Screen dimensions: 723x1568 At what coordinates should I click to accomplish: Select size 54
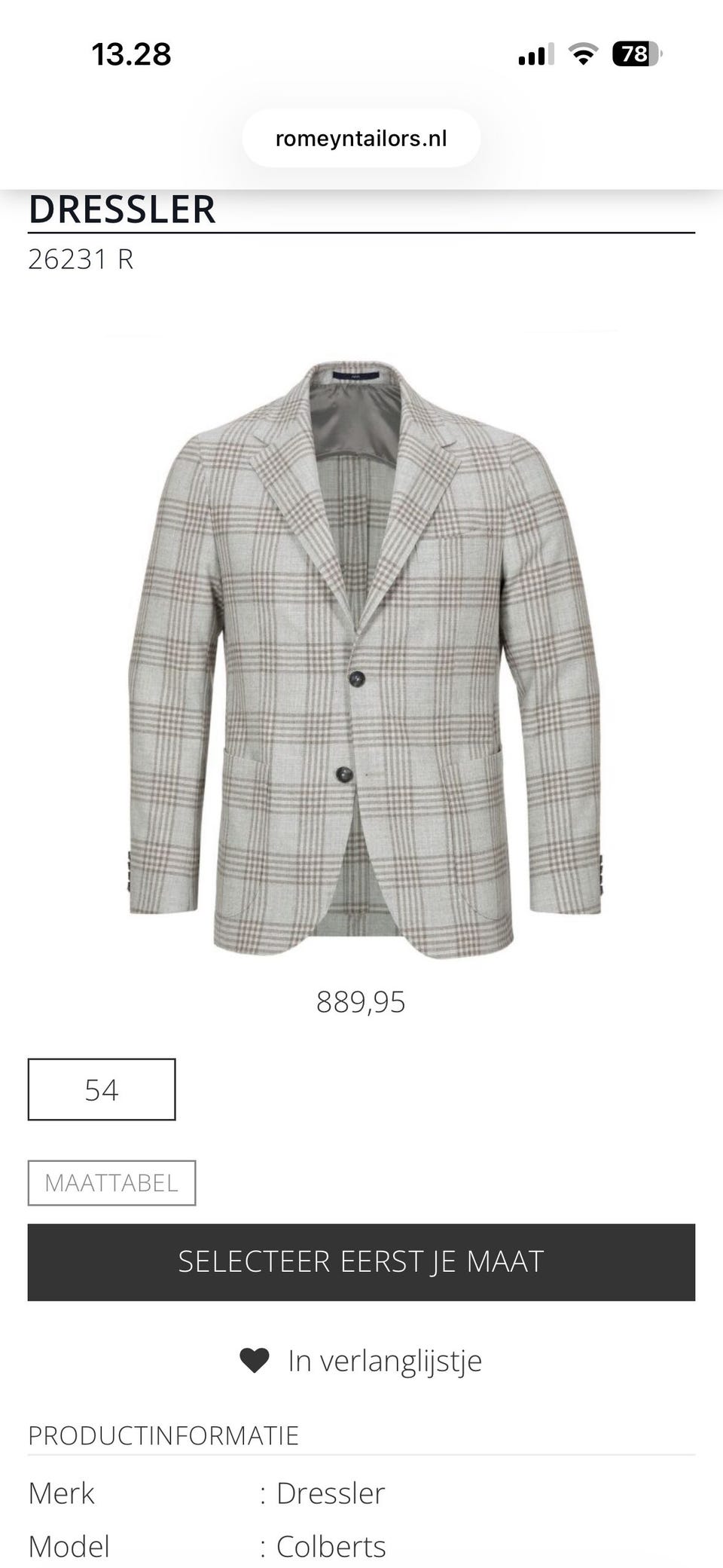click(102, 1090)
